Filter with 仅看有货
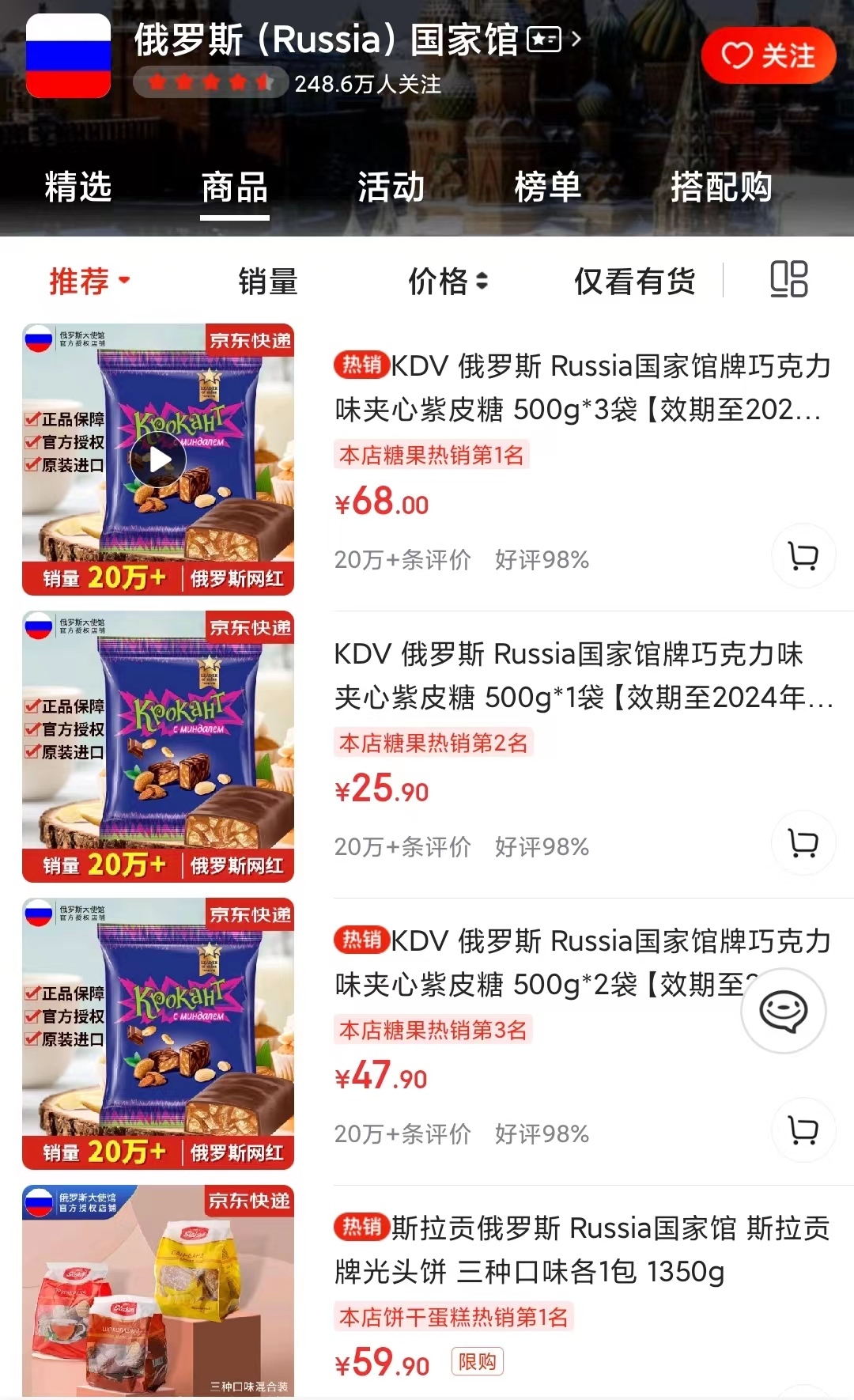854x1400 pixels. coord(634,281)
